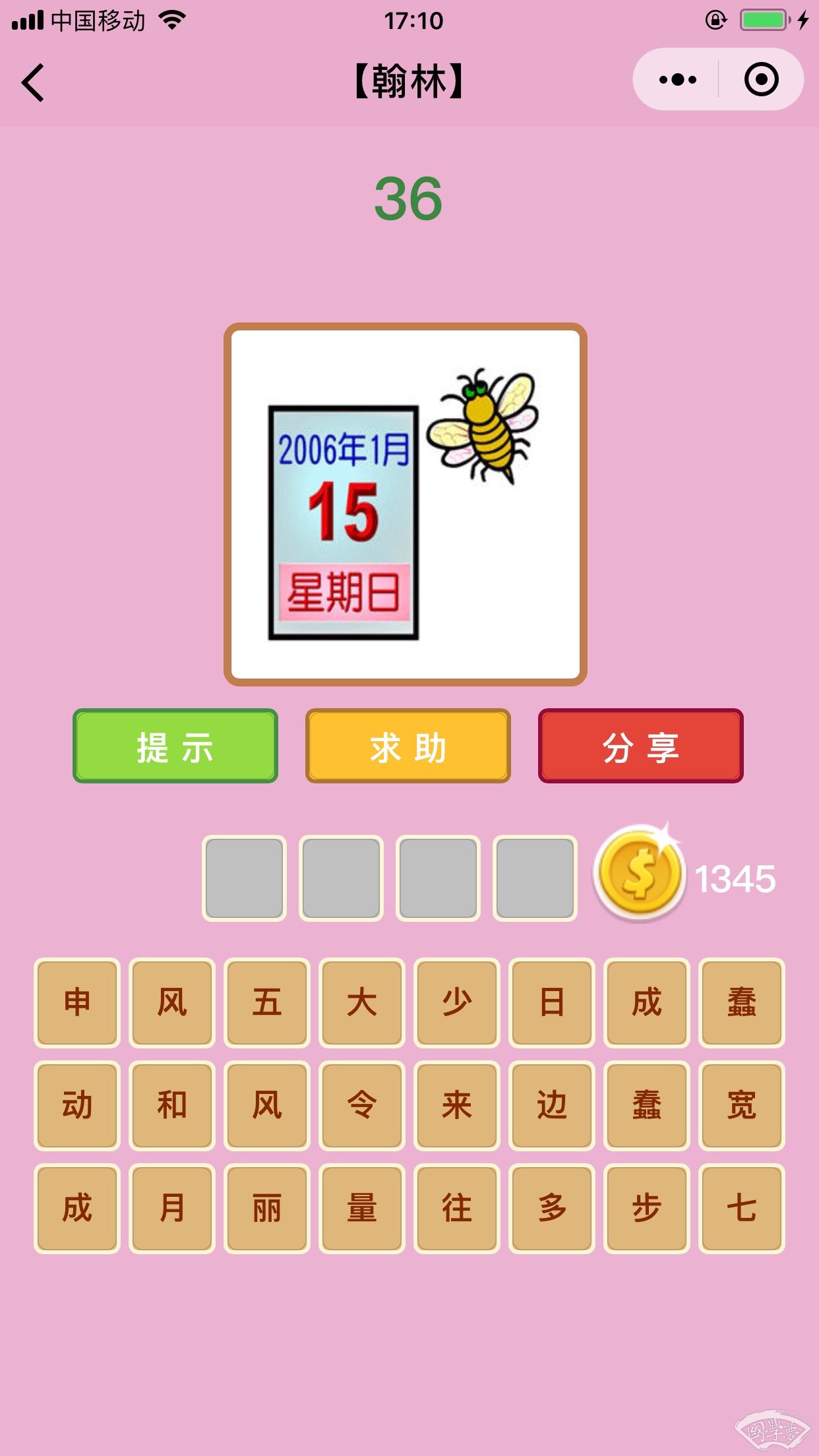Open the mini program more-options menu

tap(677, 80)
